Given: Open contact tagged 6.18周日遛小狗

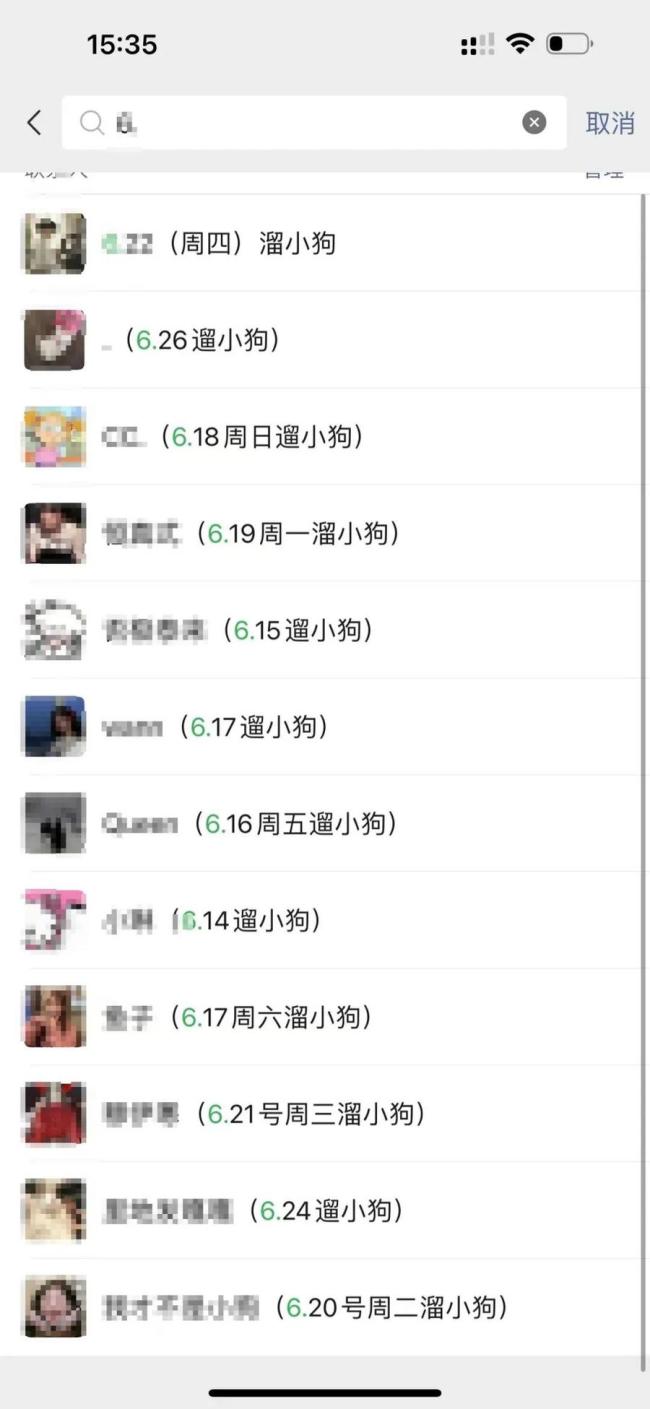Looking at the screenshot, I should point(300,437).
